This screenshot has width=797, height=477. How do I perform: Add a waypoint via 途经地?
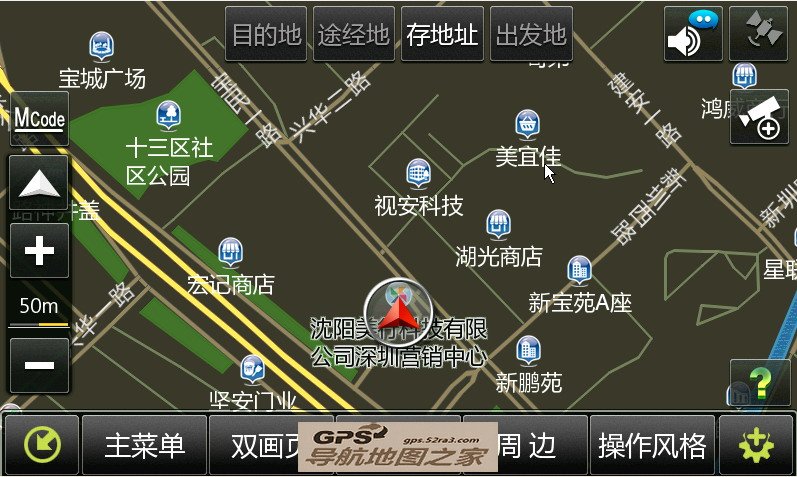(x=354, y=35)
